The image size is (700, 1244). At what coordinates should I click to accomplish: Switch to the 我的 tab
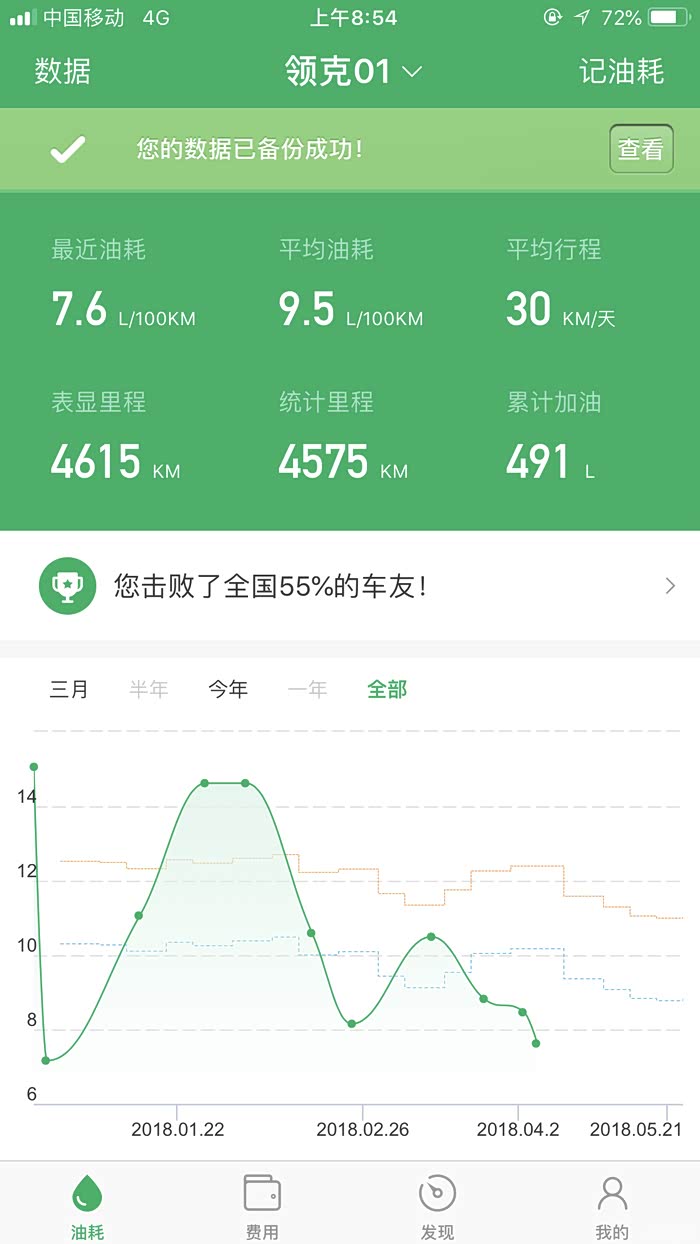[x=612, y=1205]
